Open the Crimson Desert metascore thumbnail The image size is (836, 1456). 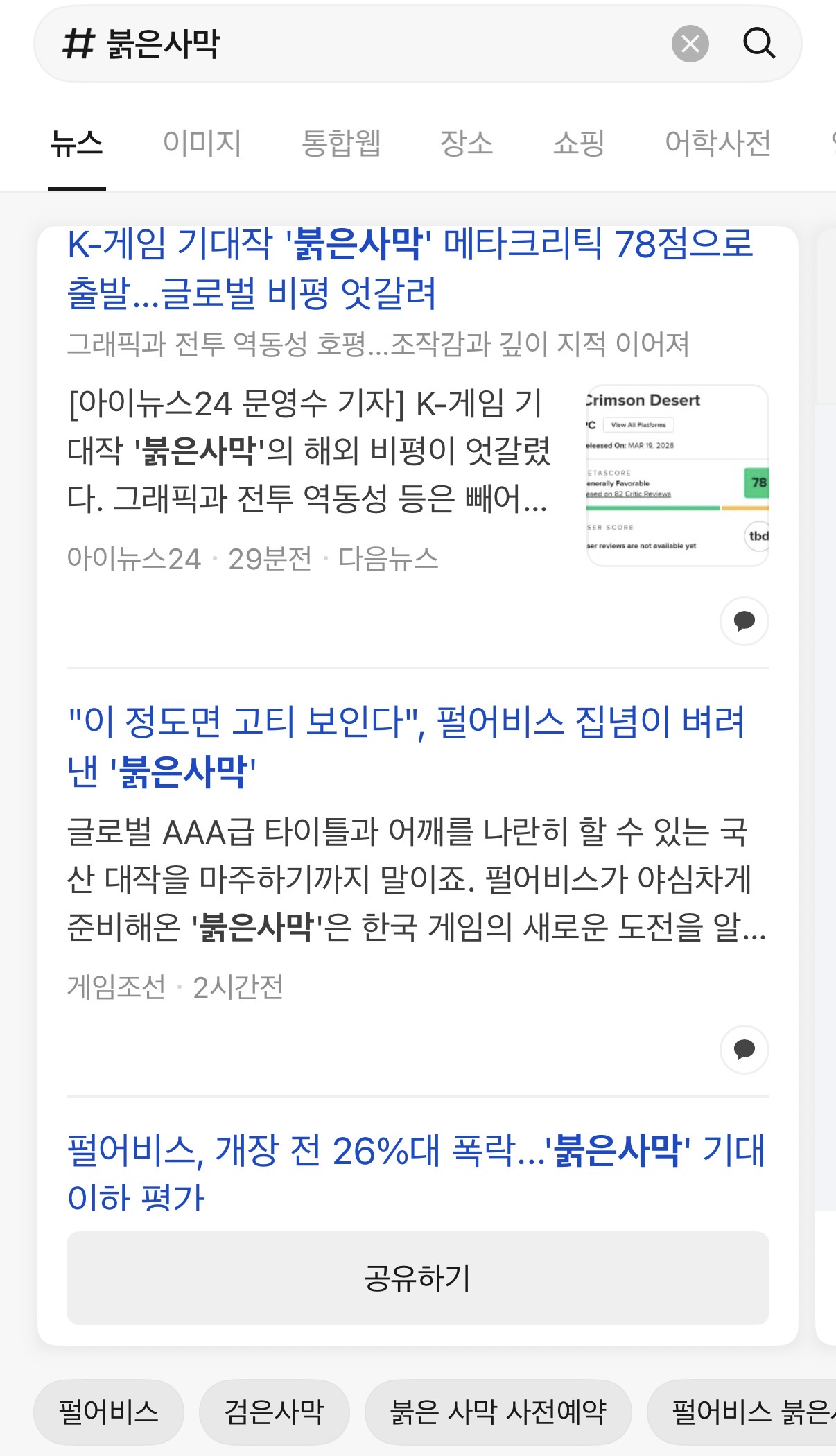pyautogui.click(x=677, y=476)
